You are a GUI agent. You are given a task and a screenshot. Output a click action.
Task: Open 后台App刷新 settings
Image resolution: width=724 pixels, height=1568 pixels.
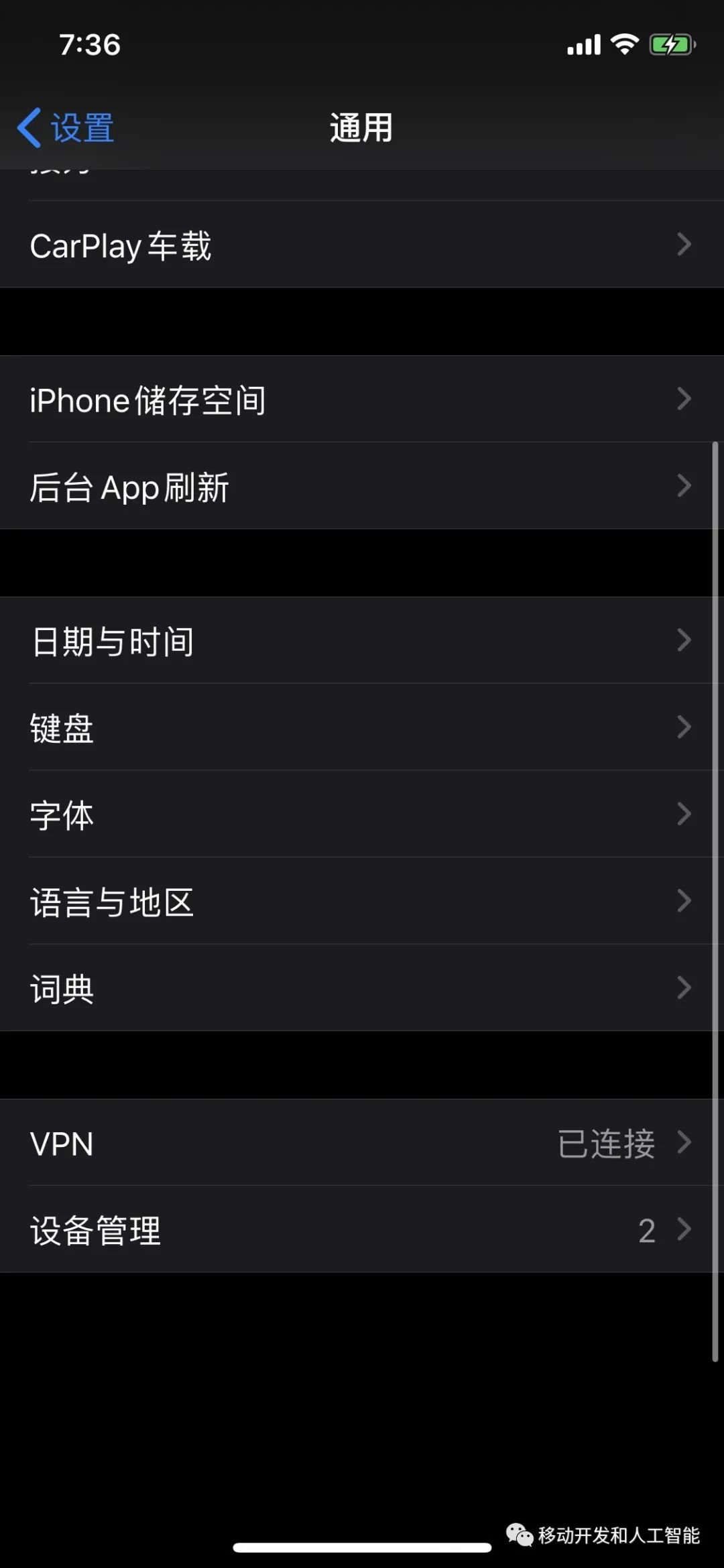pos(362,486)
